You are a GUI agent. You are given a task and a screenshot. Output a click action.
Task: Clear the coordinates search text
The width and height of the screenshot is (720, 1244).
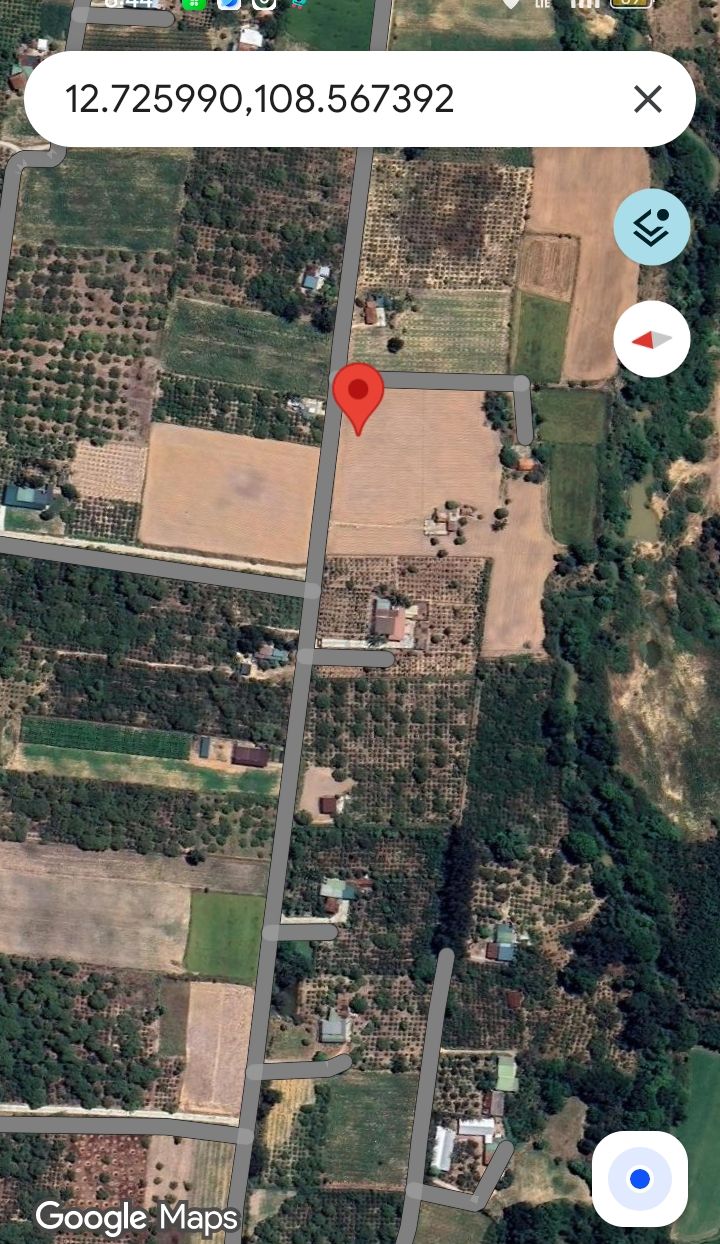point(648,99)
